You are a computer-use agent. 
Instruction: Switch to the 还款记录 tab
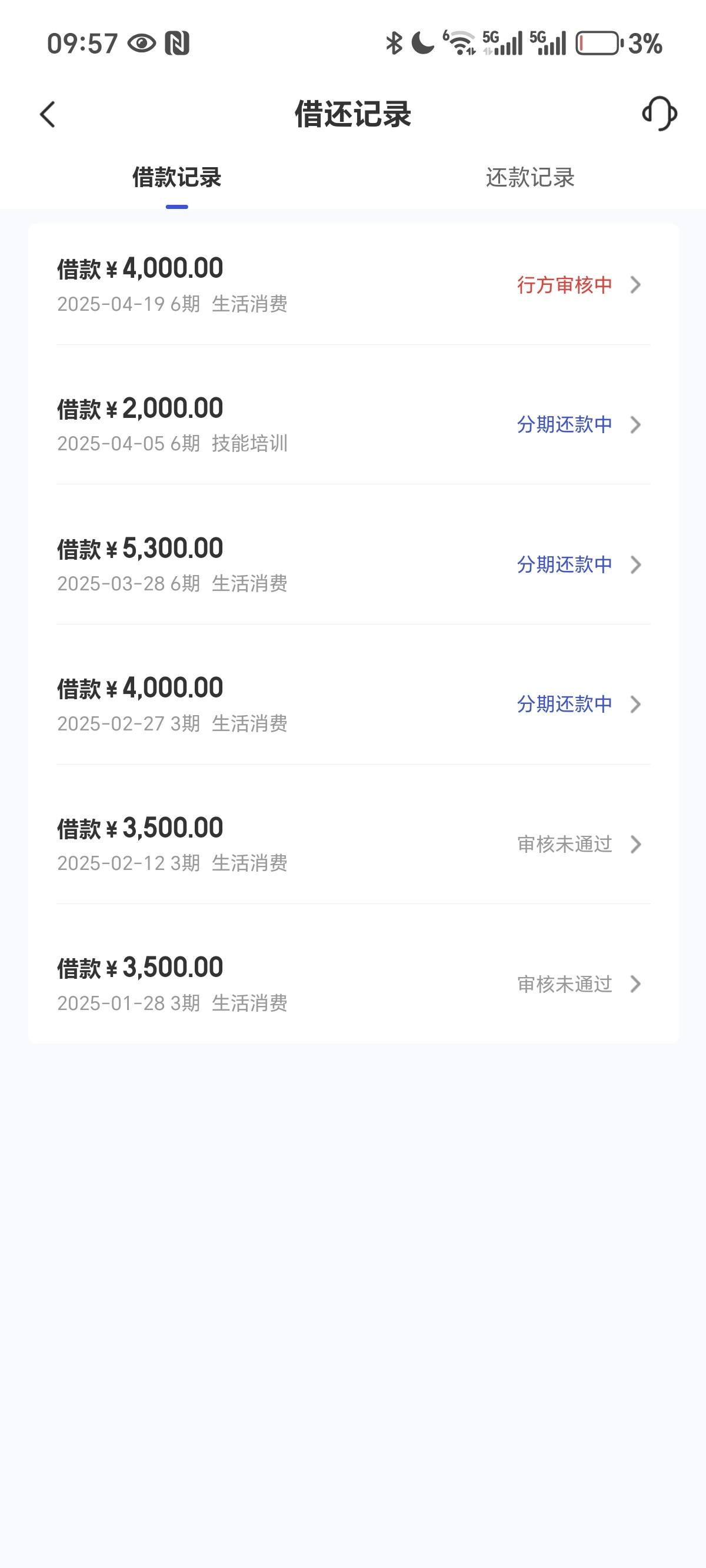[x=529, y=178]
